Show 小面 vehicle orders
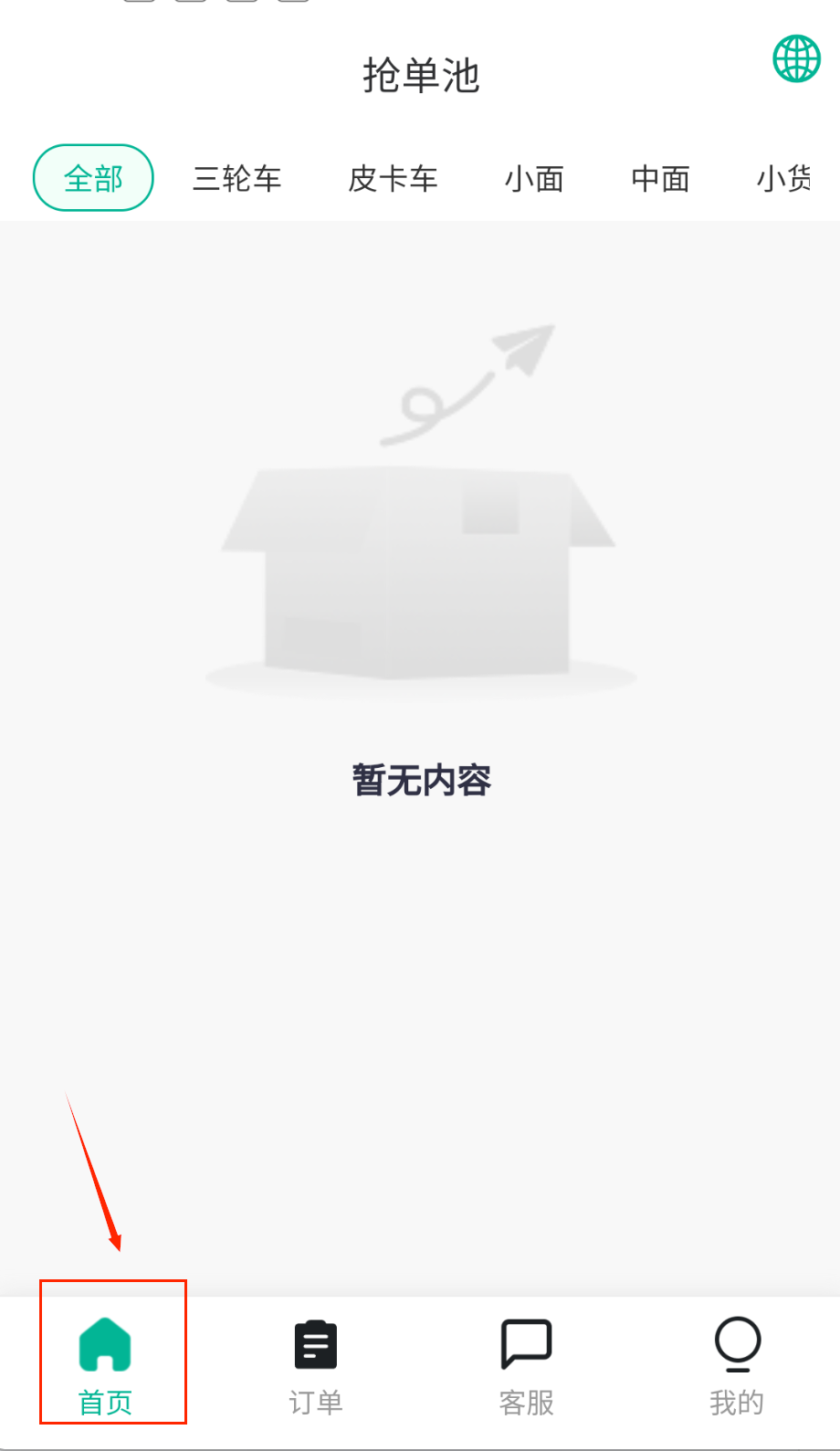The image size is (840, 1451). coord(534,179)
